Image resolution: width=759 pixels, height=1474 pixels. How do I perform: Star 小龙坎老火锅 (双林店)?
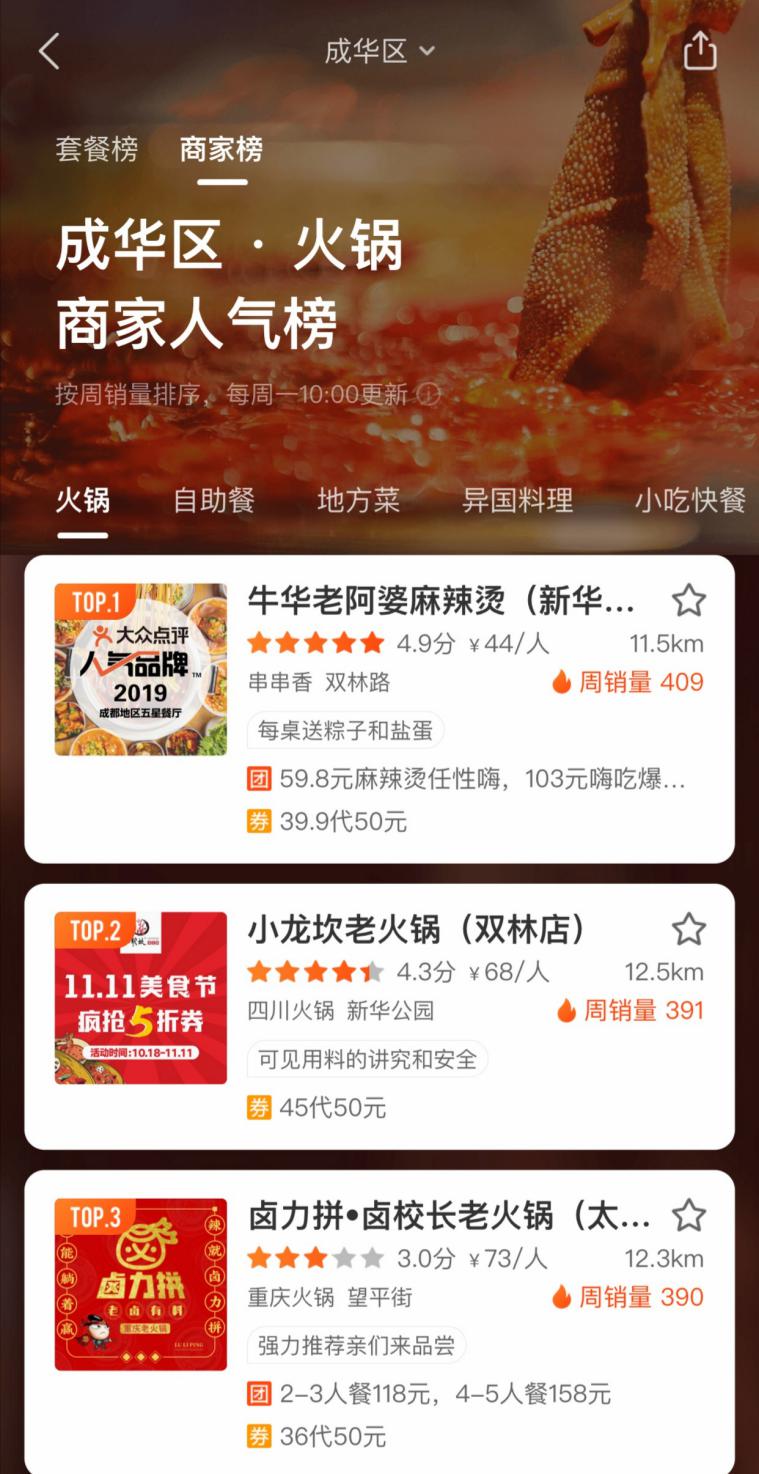(x=688, y=929)
